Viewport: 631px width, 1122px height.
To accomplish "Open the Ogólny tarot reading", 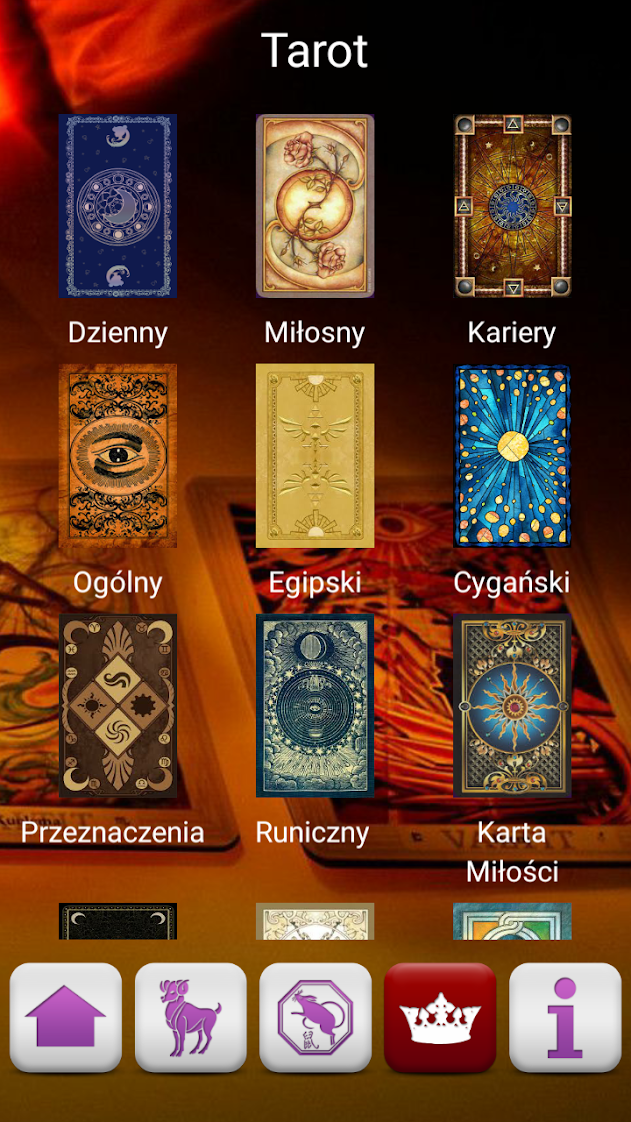I will [x=117, y=456].
